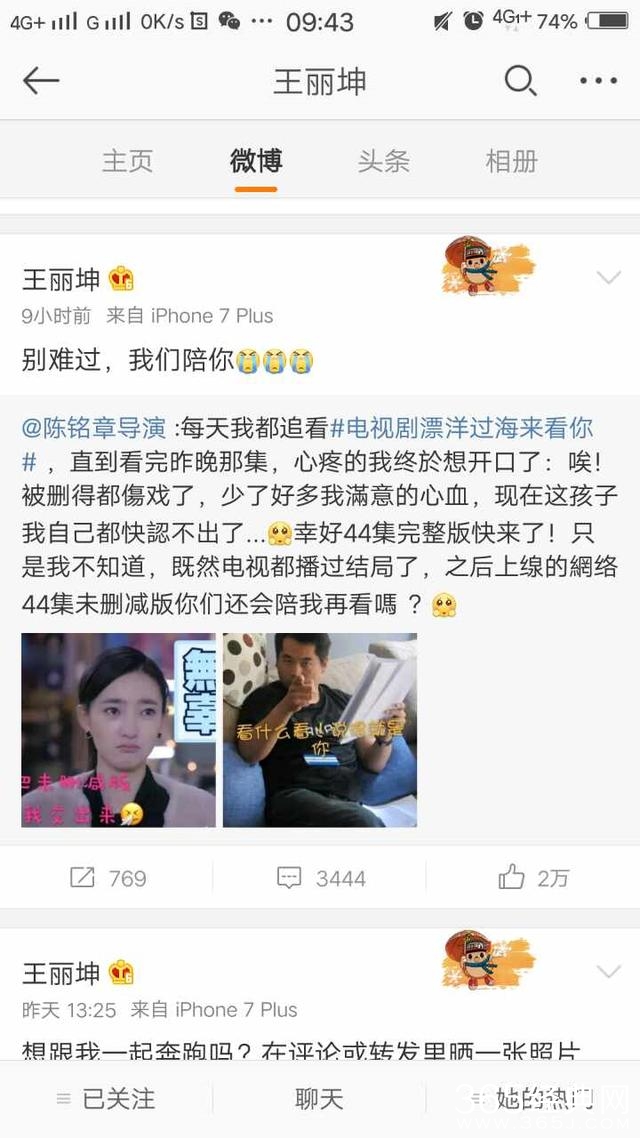Open the 3444 comments on the post
The height and width of the screenshot is (1138, 640).
pos(320,878)
